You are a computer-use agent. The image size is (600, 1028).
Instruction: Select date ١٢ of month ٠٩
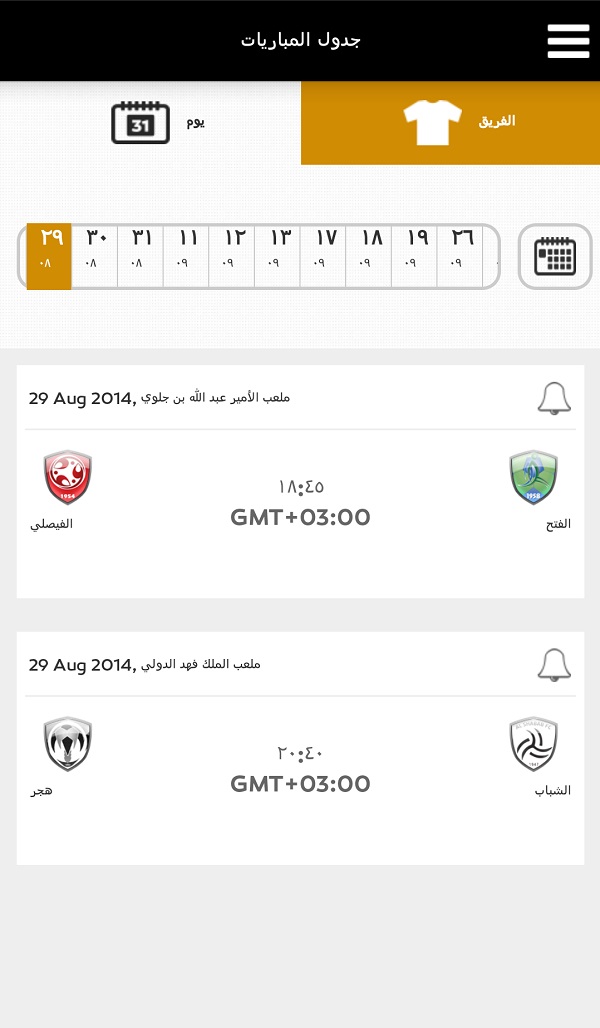231,256
